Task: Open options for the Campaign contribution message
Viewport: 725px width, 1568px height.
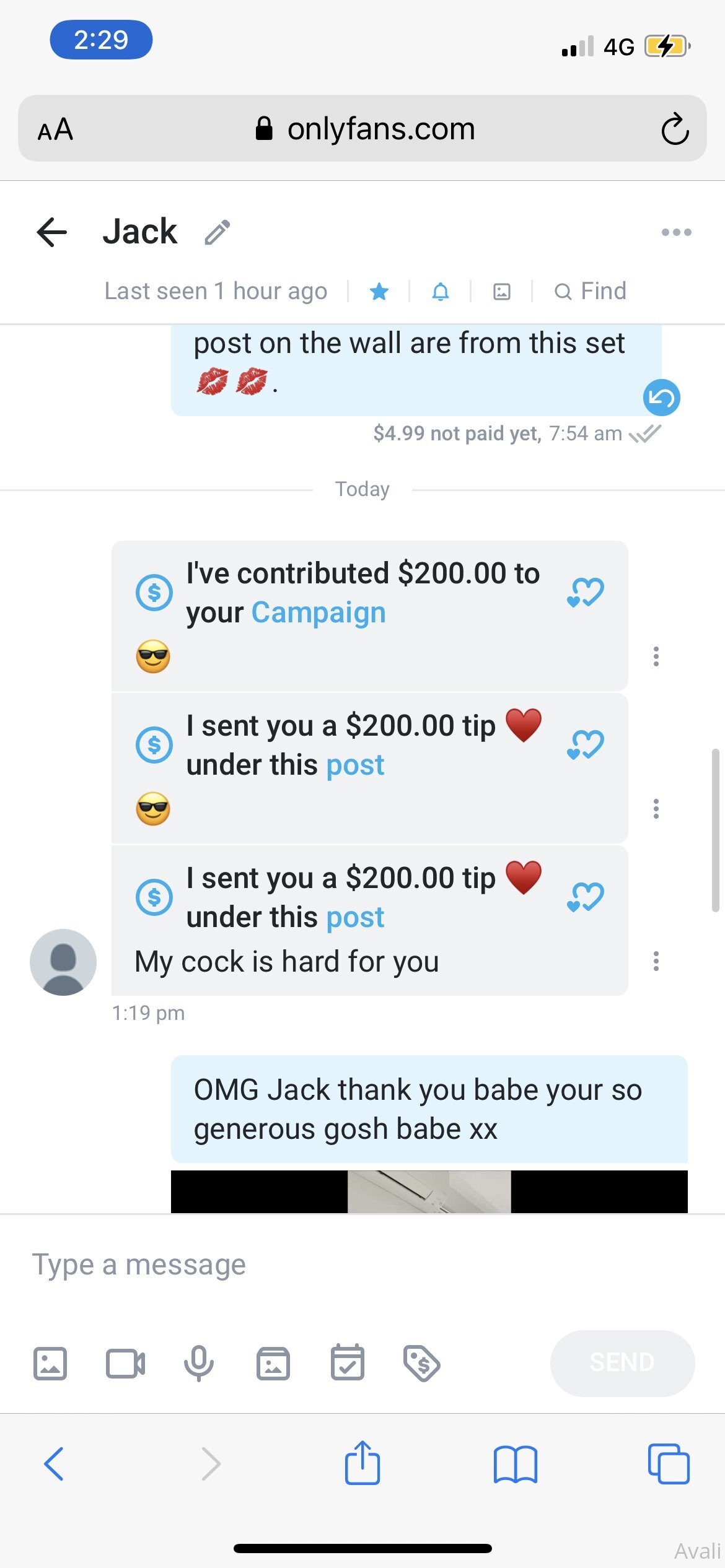Action: pyautogui.click(x=656, y=656)
